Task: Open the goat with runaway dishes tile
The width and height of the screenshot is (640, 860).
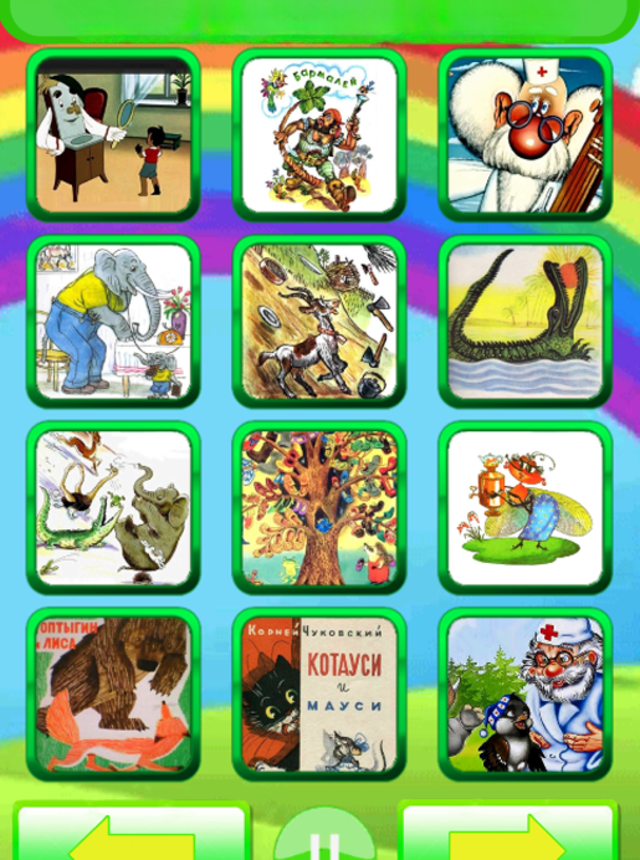Action: (x=319, y=321)
